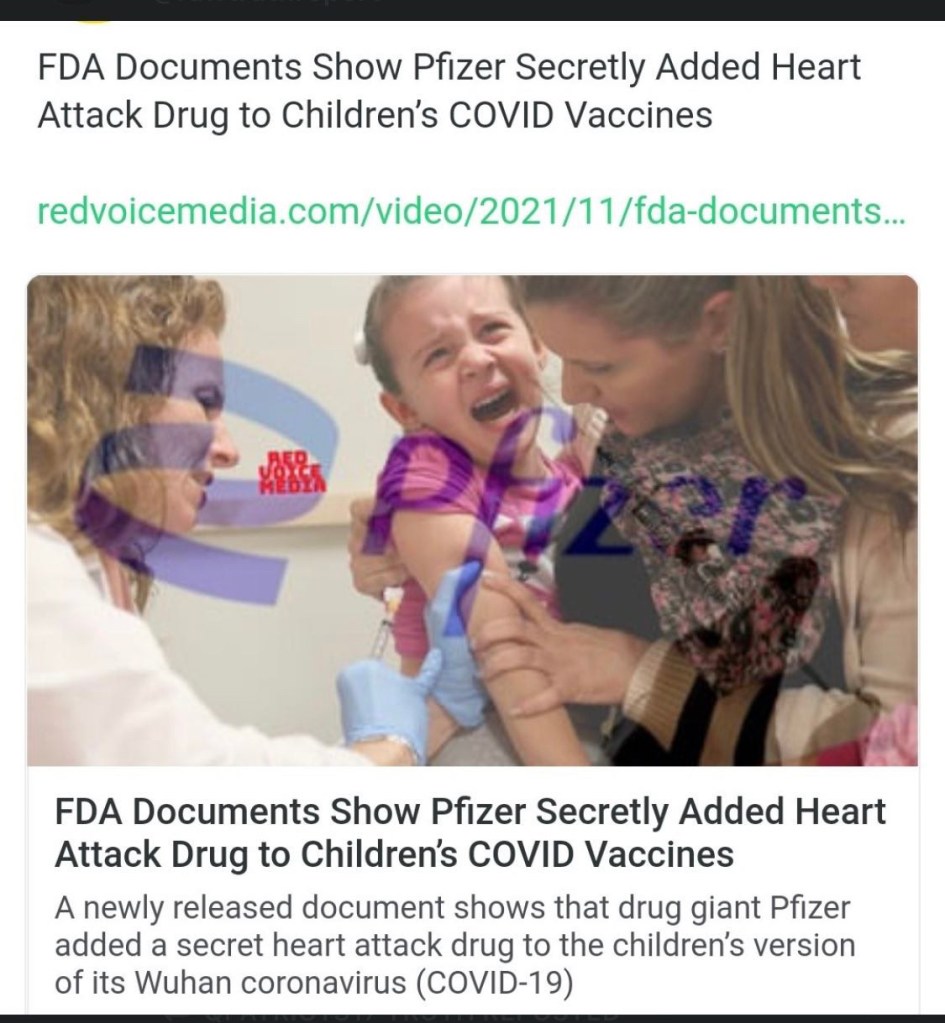
Task: Open the Pfizer article preview card
Action: pos(472,645)
